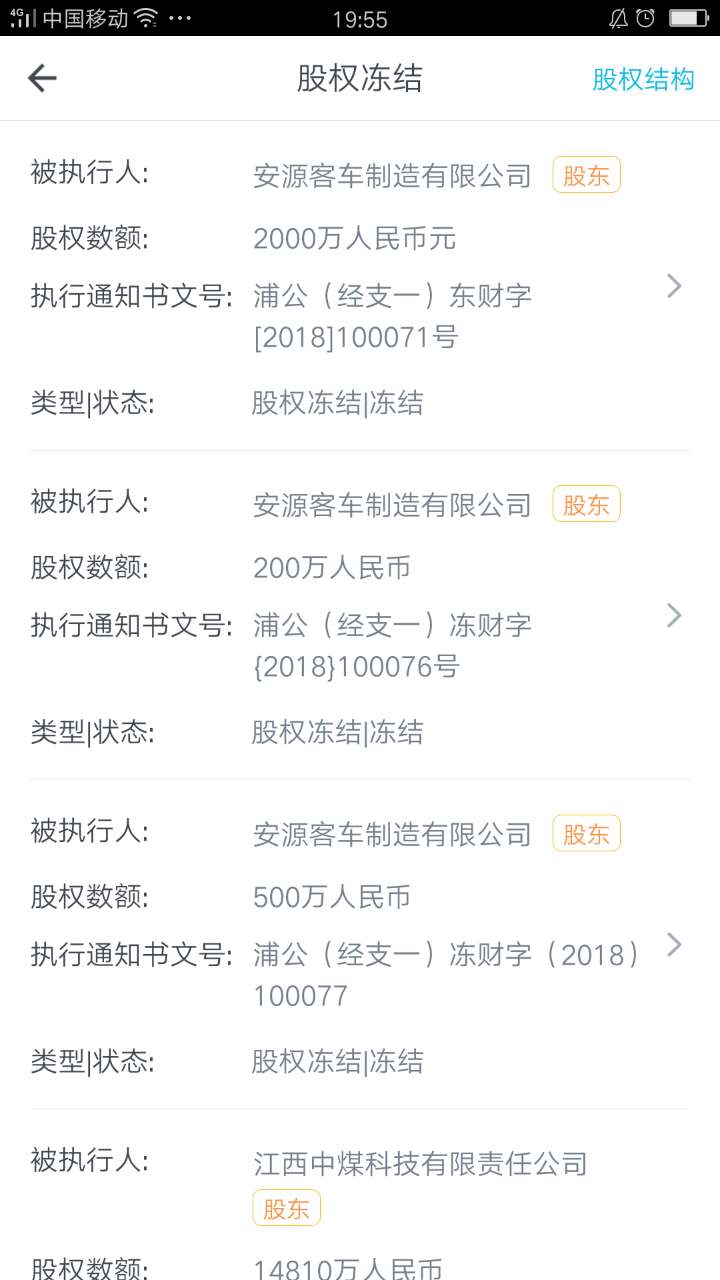Open the 500万人民币 freeze record
The width and height of the screenshot is (720, 1280).
coord(360,945)
